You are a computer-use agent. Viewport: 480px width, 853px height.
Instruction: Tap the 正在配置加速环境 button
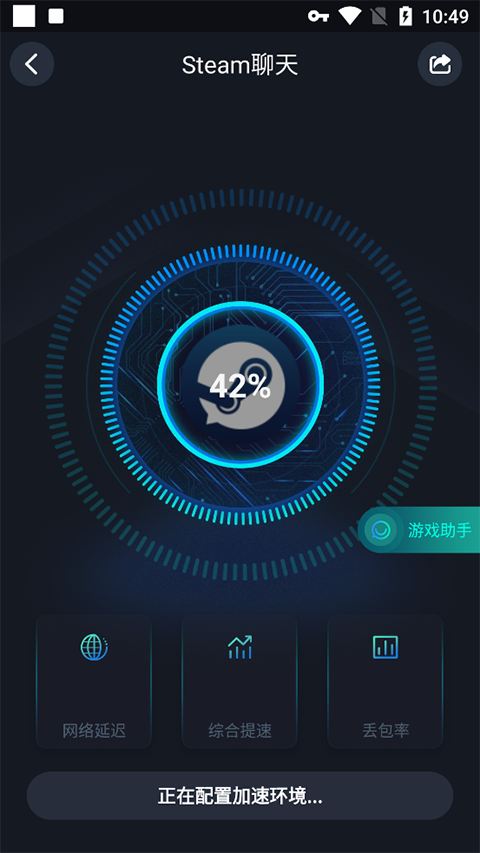(x=240, y=796)
